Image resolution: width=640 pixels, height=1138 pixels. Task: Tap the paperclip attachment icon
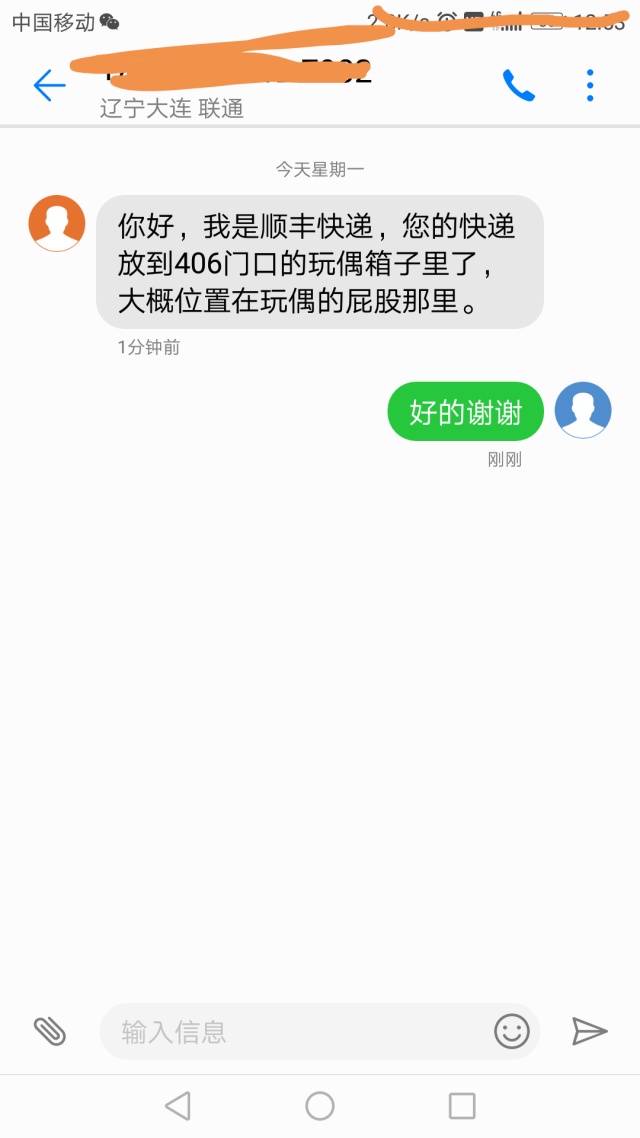tap(49, 1031)
